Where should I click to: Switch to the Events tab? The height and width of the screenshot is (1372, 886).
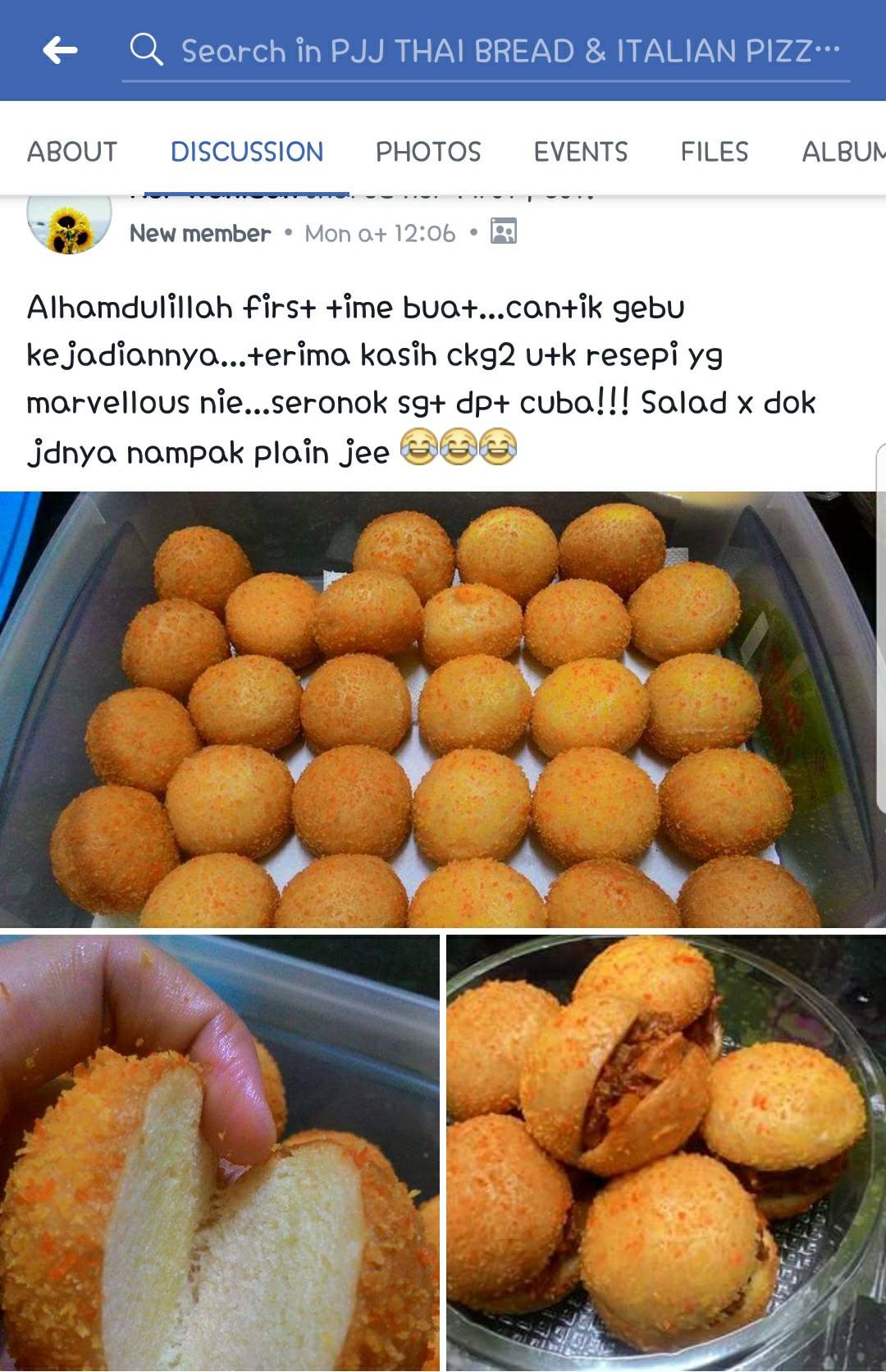pos(581,152)
